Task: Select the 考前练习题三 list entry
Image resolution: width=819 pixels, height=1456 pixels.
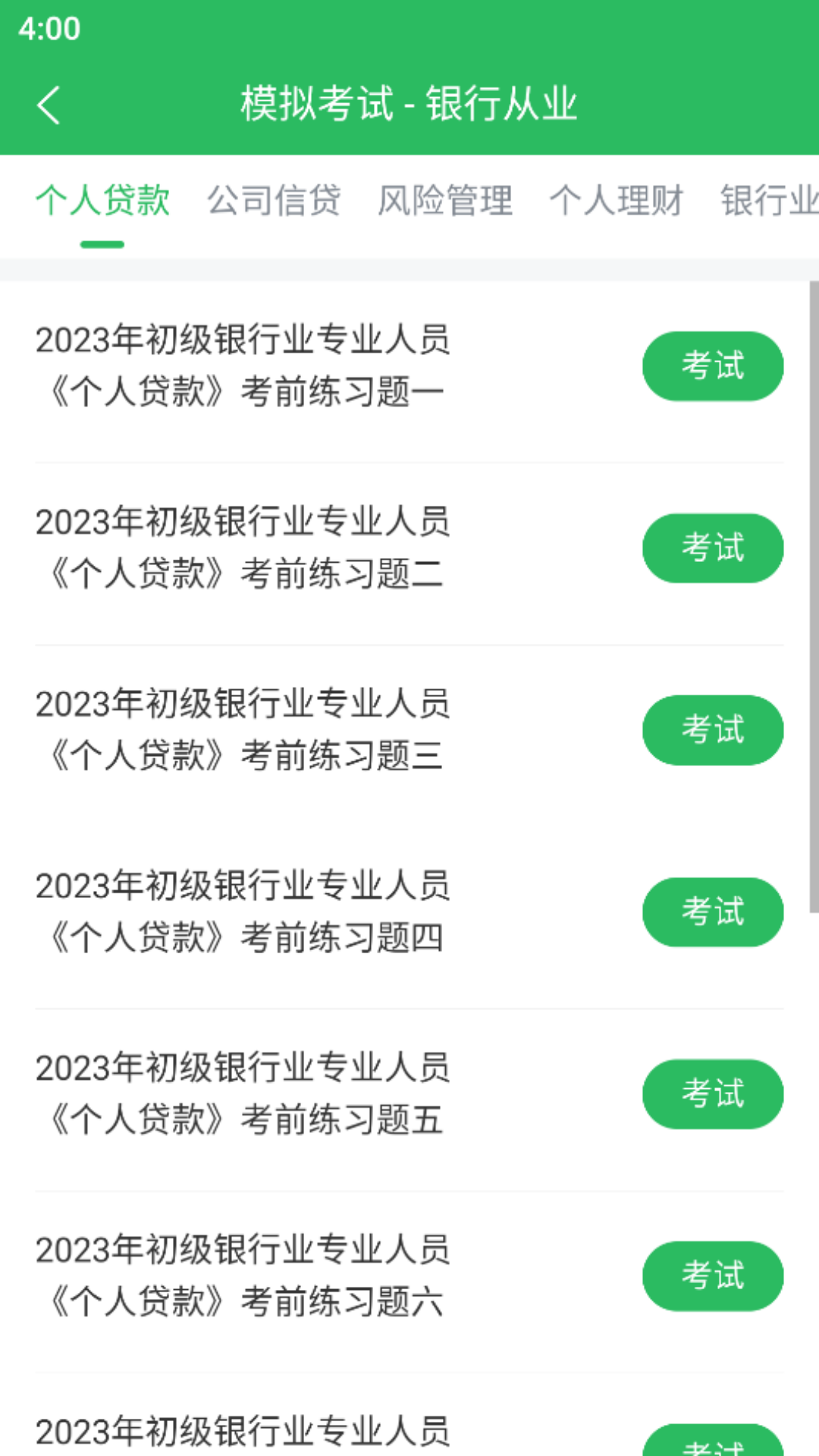Action: [244, 730]
